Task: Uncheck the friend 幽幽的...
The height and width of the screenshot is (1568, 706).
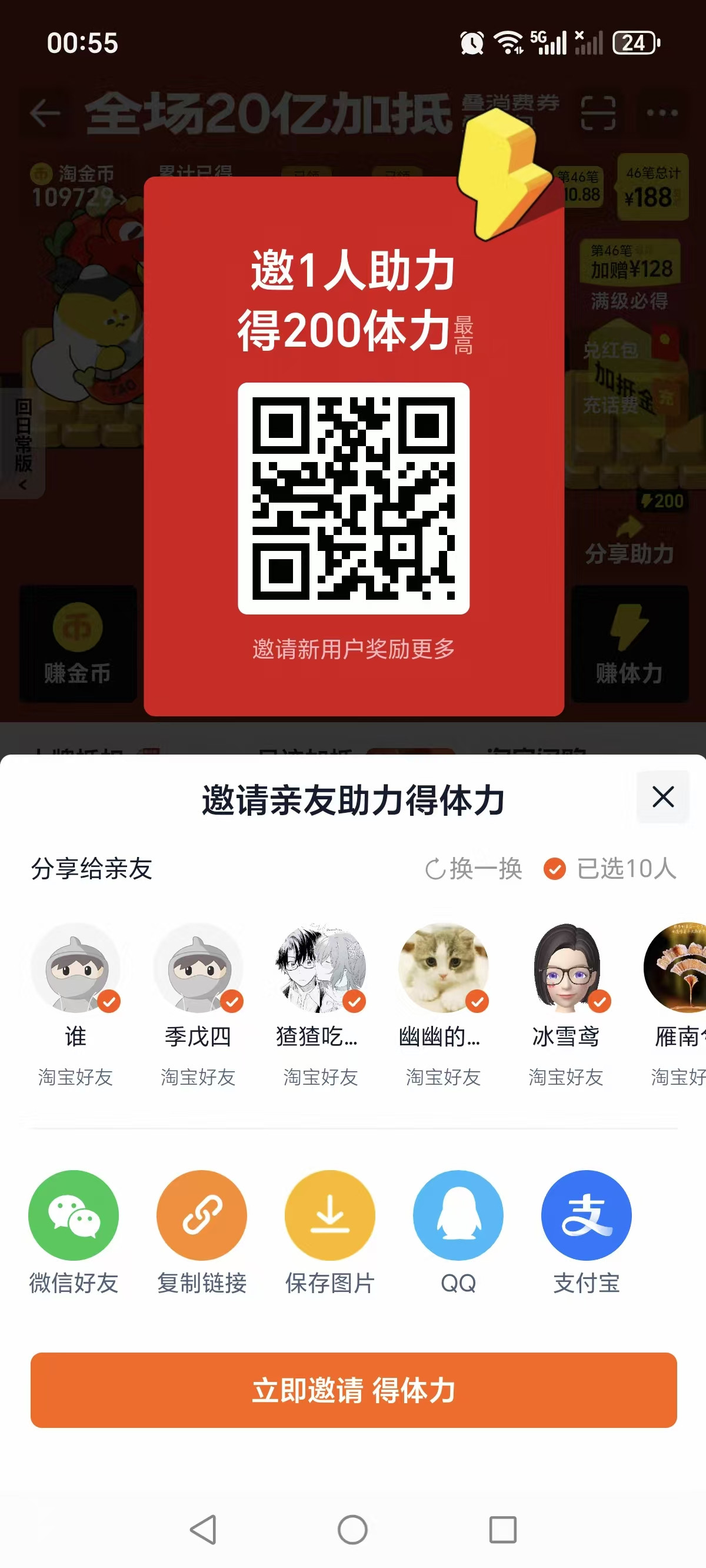Action: click(x=444, y=968)
